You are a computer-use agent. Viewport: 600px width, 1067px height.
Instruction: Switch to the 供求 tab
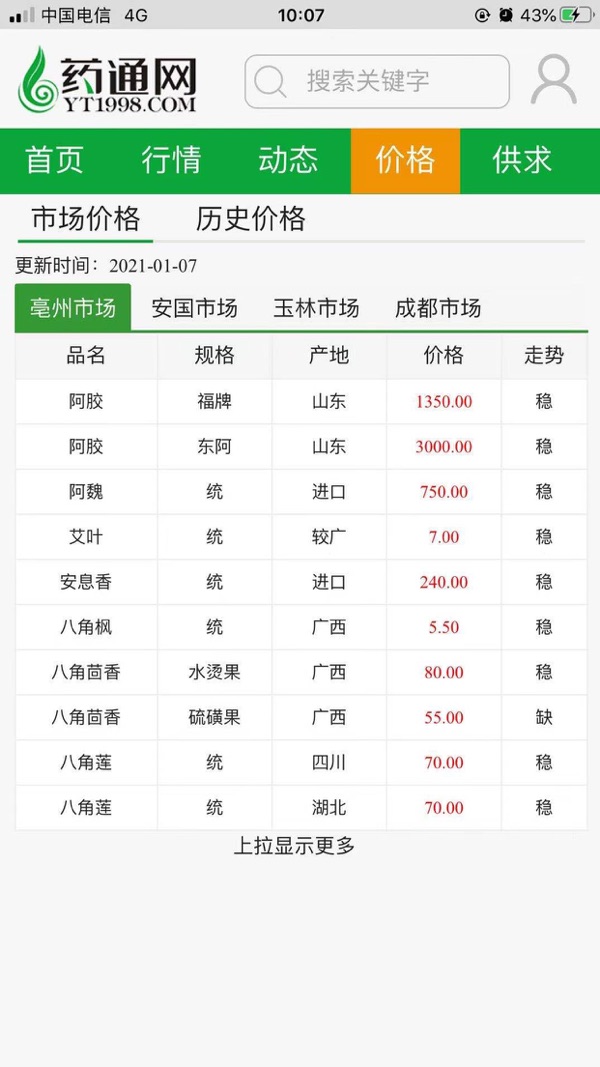(x=522, y=160)
